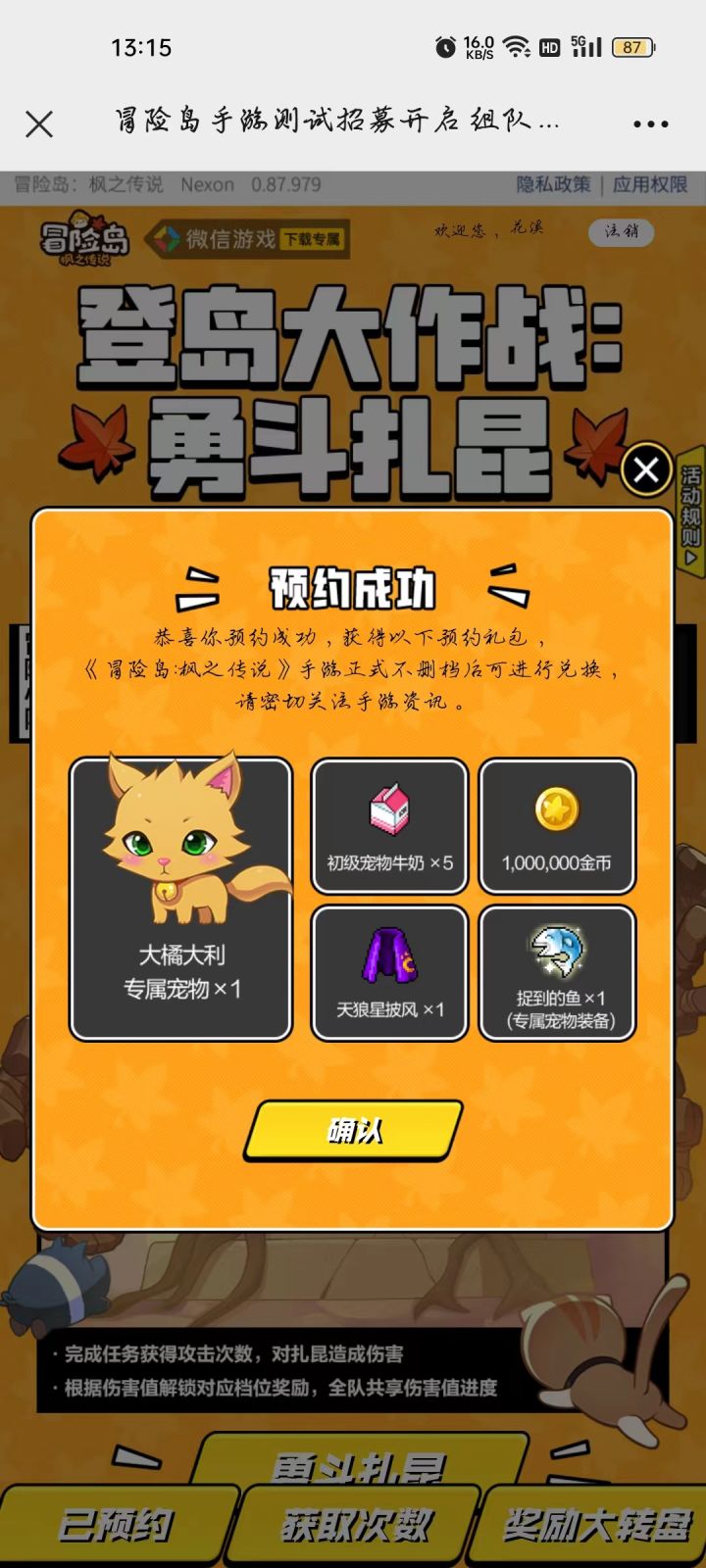Click the 下载专属 download badge

(313, 241)
